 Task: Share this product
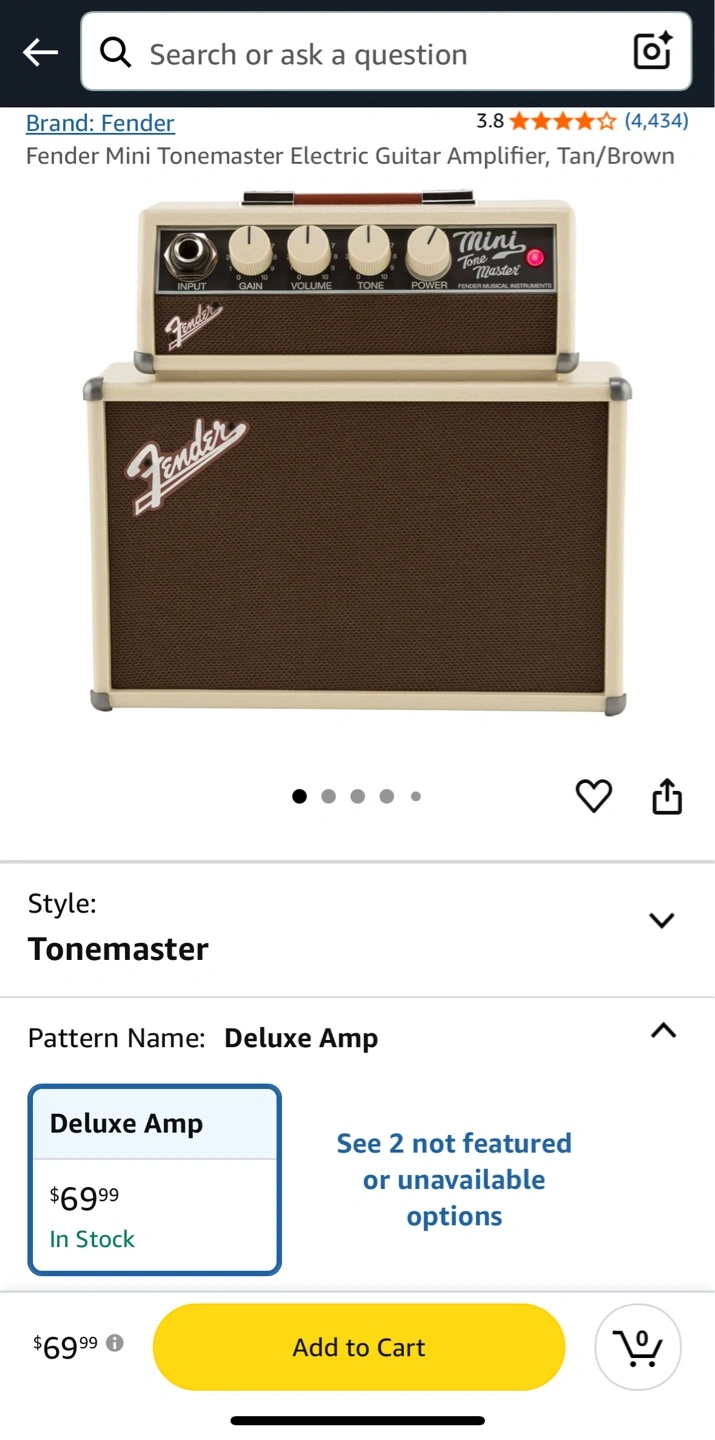tap(667, 796)
